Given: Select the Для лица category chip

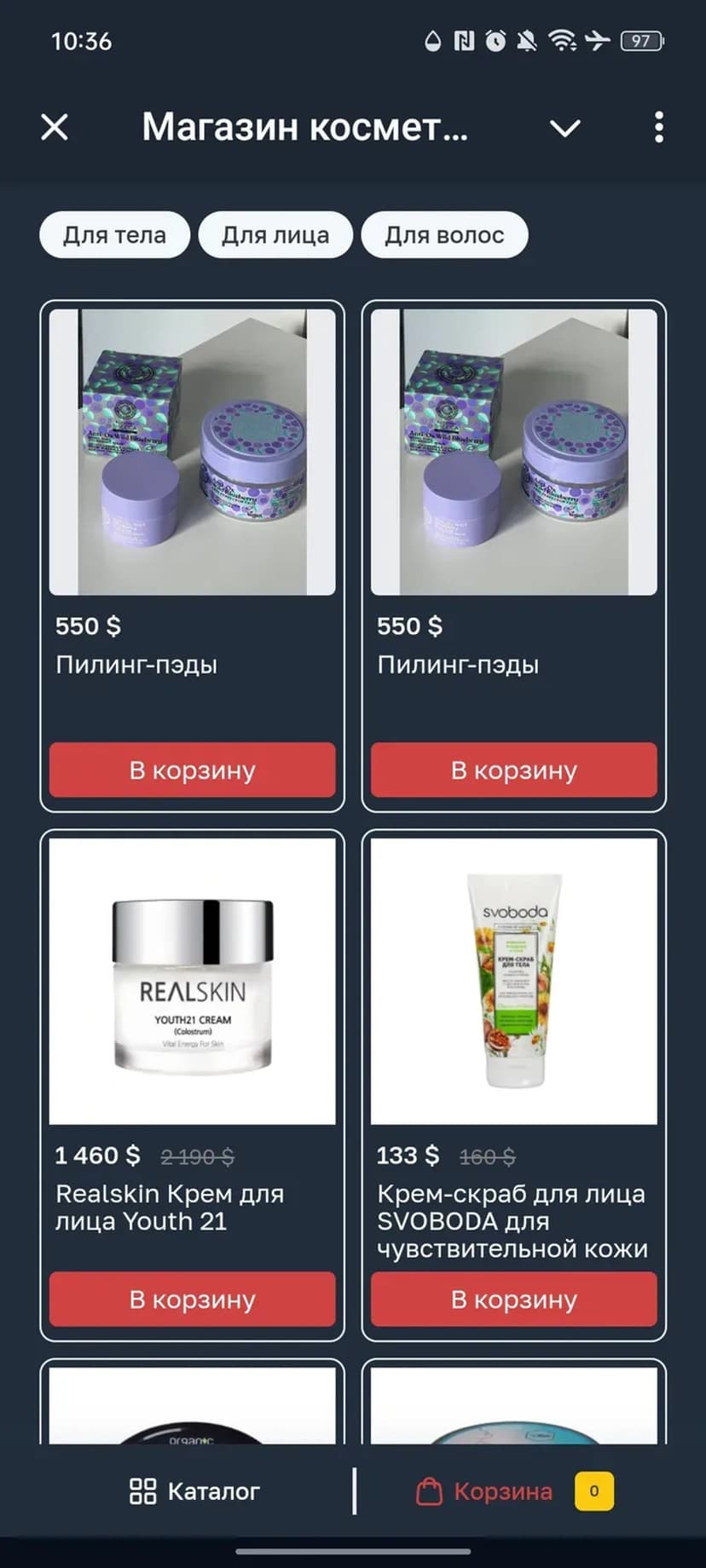Looking at the screenshot, I should [275, 235].
